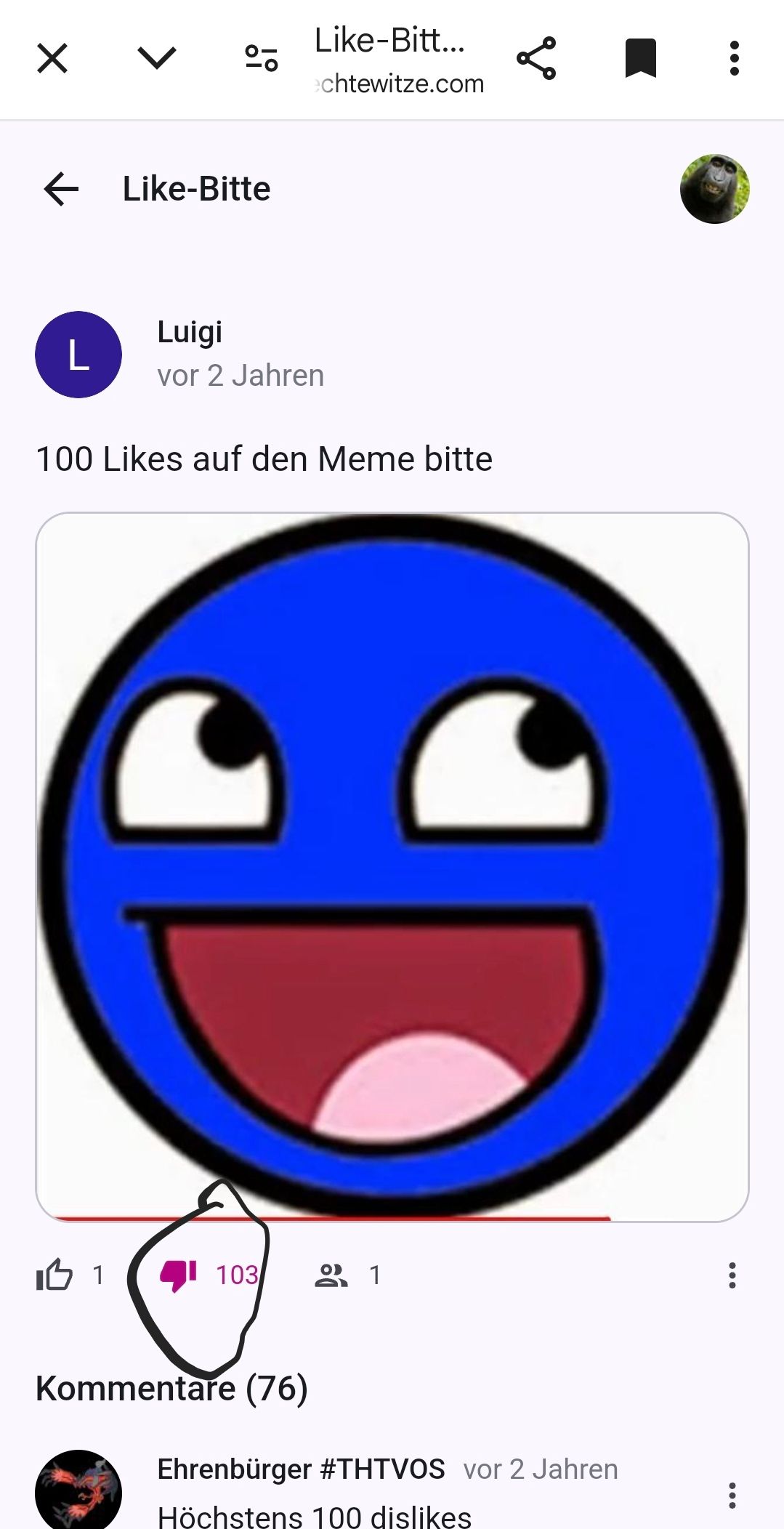Open the blue smiley meme image
The height and width of the screenshot is (1529, 784).
coord(392,865)
